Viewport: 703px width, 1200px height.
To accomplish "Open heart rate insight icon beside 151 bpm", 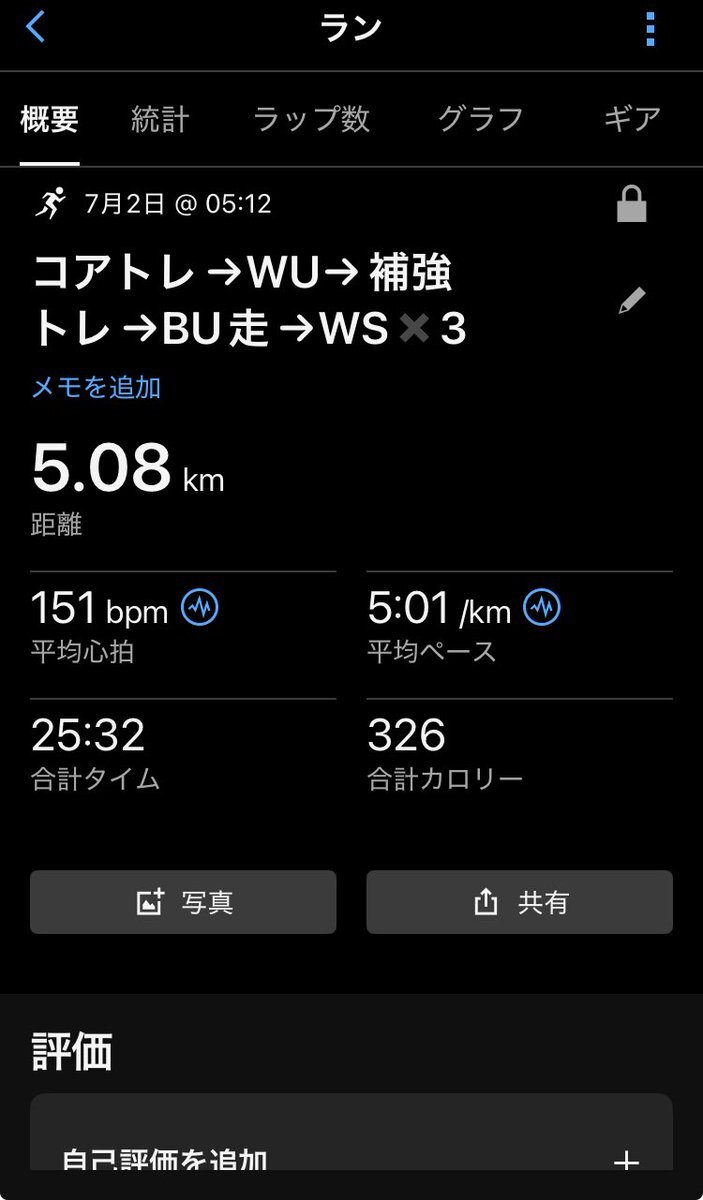I will (x=199, y=607).
